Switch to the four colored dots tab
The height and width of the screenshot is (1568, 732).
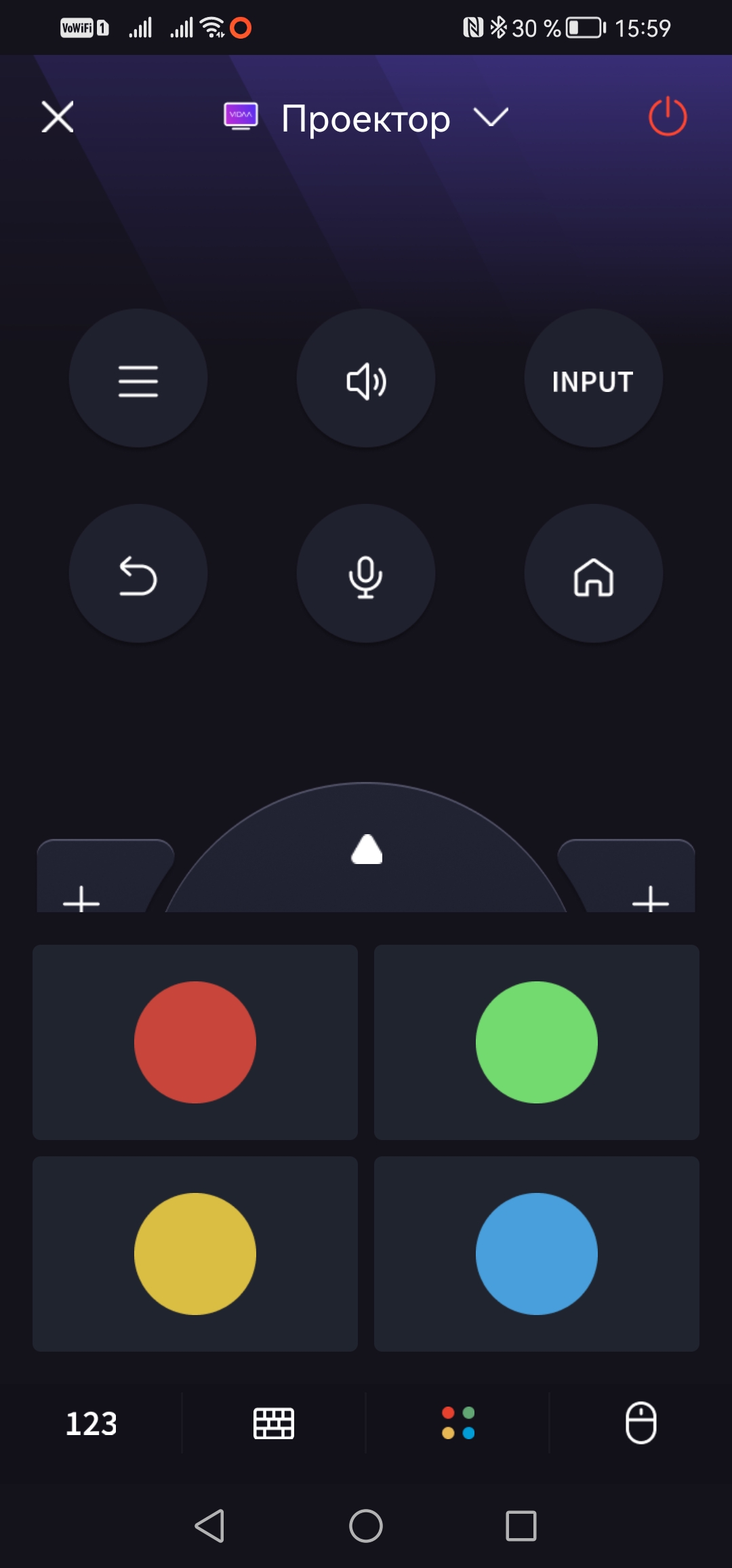click(x=458, y=1423)
